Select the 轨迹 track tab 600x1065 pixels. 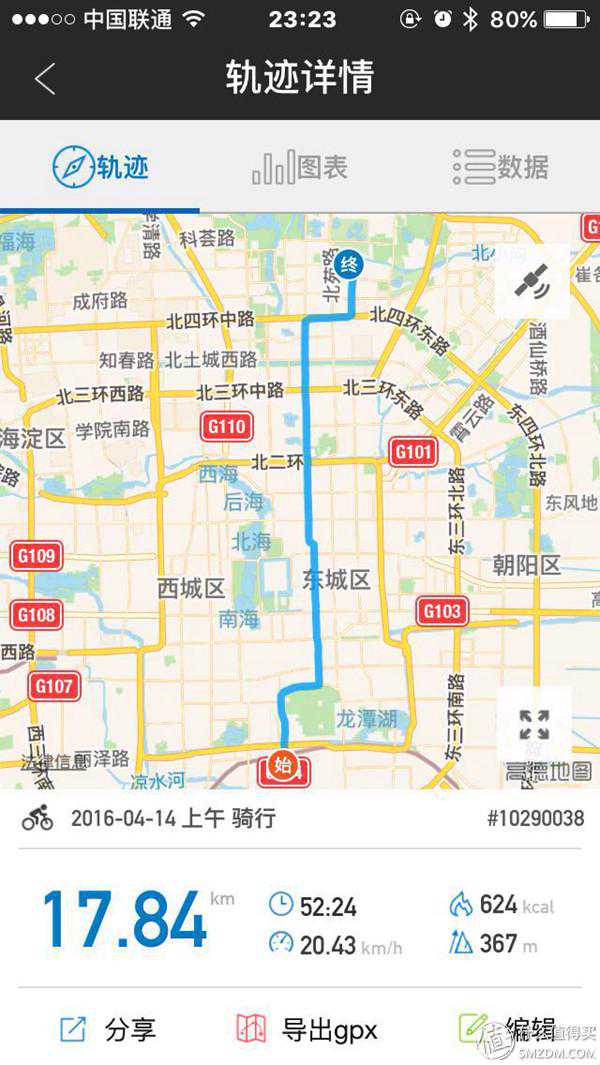[x=100, y=167]
